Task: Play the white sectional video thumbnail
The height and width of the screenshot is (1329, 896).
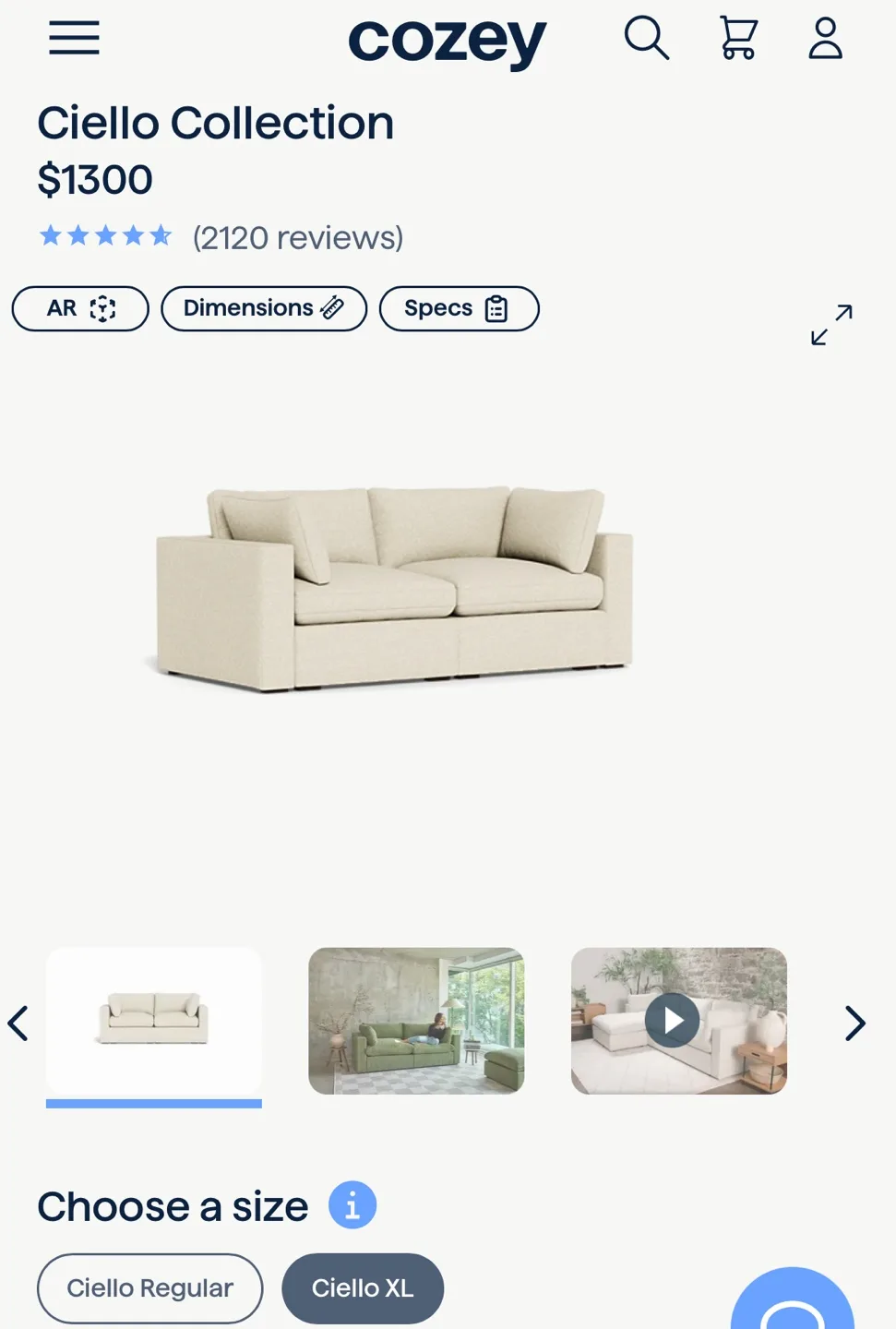Action: (673, 1020)
